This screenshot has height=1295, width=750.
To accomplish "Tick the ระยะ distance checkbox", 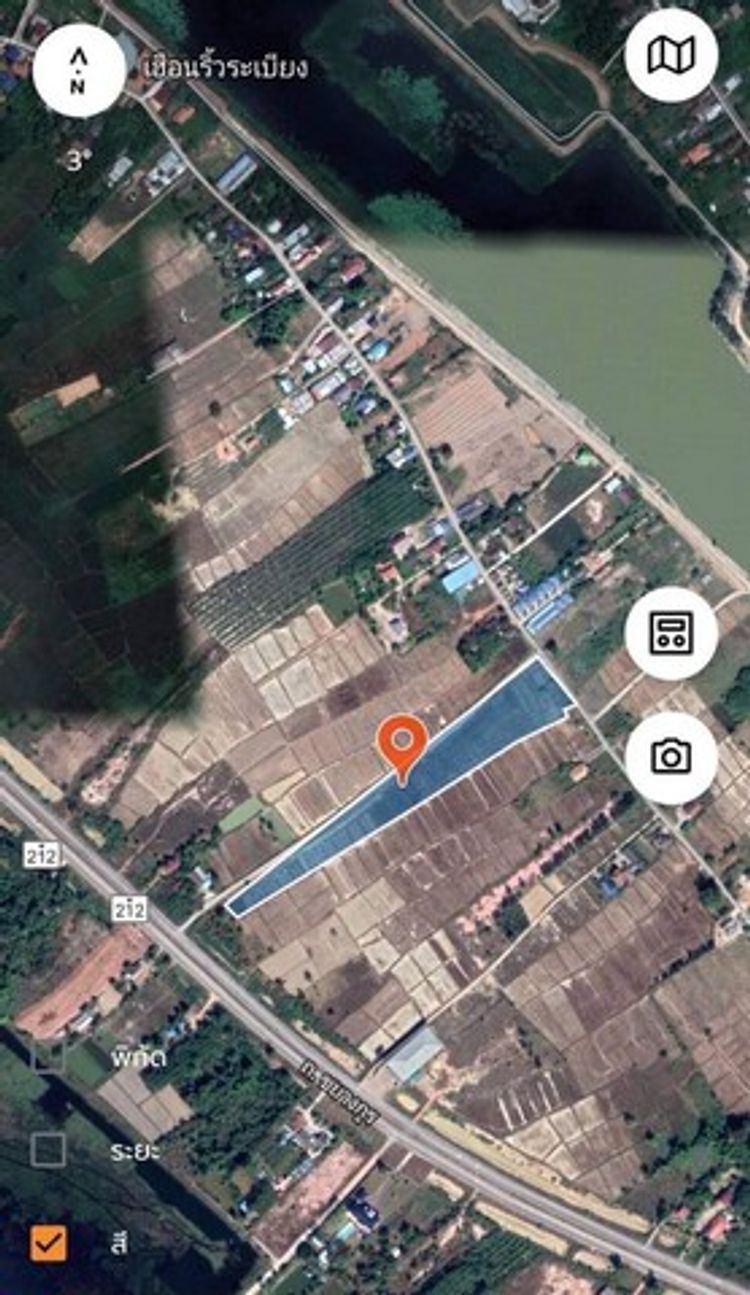I will point(48,1150).
